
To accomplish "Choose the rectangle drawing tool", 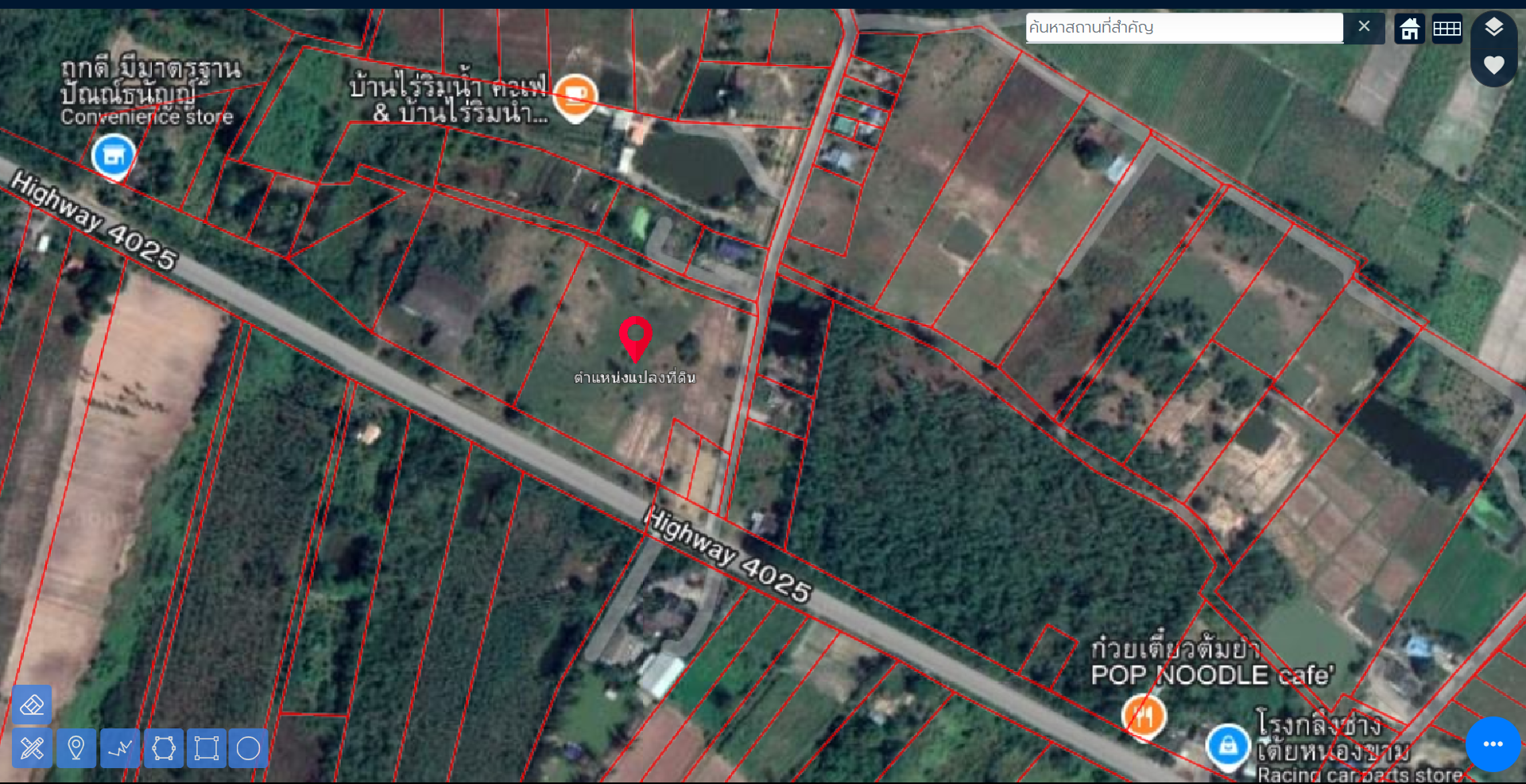I will (207, 748).
